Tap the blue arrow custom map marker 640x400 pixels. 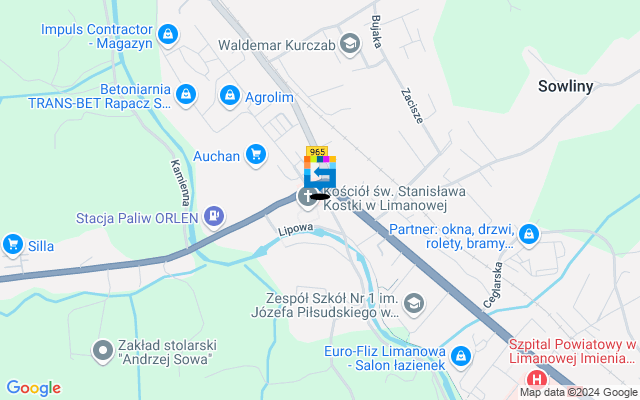tap(320, 175)
